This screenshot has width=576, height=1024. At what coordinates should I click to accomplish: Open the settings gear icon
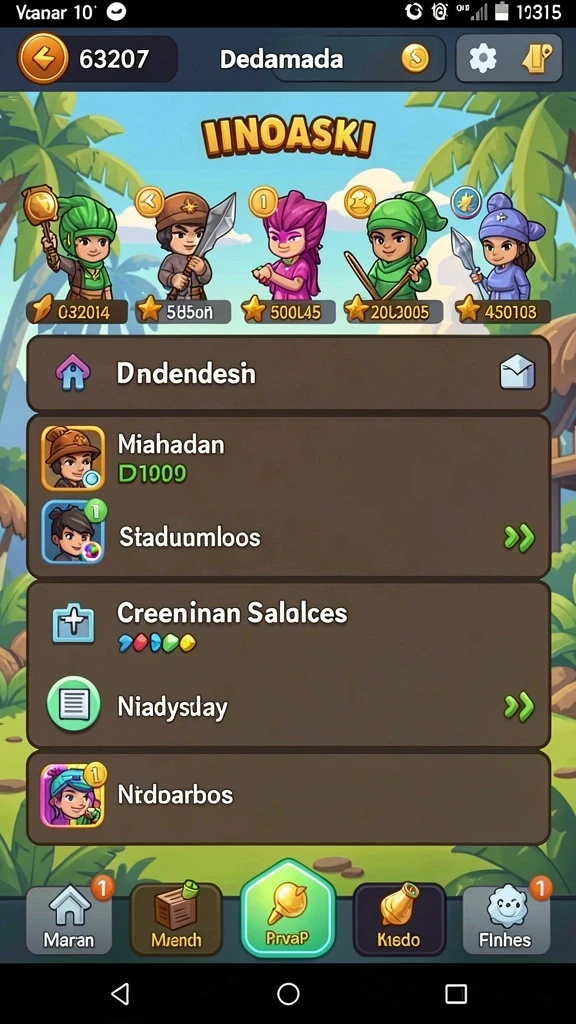483,59
